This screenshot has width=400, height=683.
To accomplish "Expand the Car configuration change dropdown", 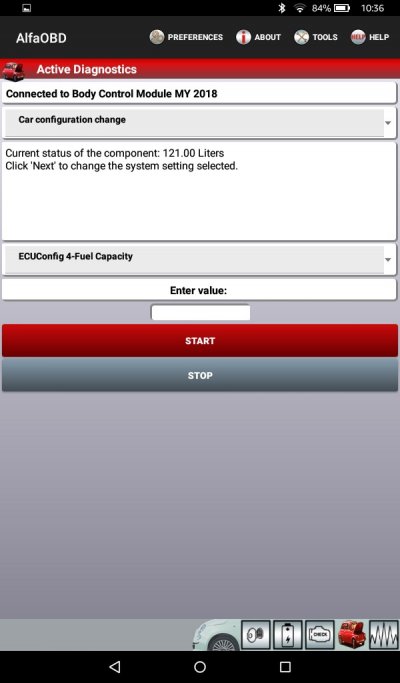I will click(200, 122).
